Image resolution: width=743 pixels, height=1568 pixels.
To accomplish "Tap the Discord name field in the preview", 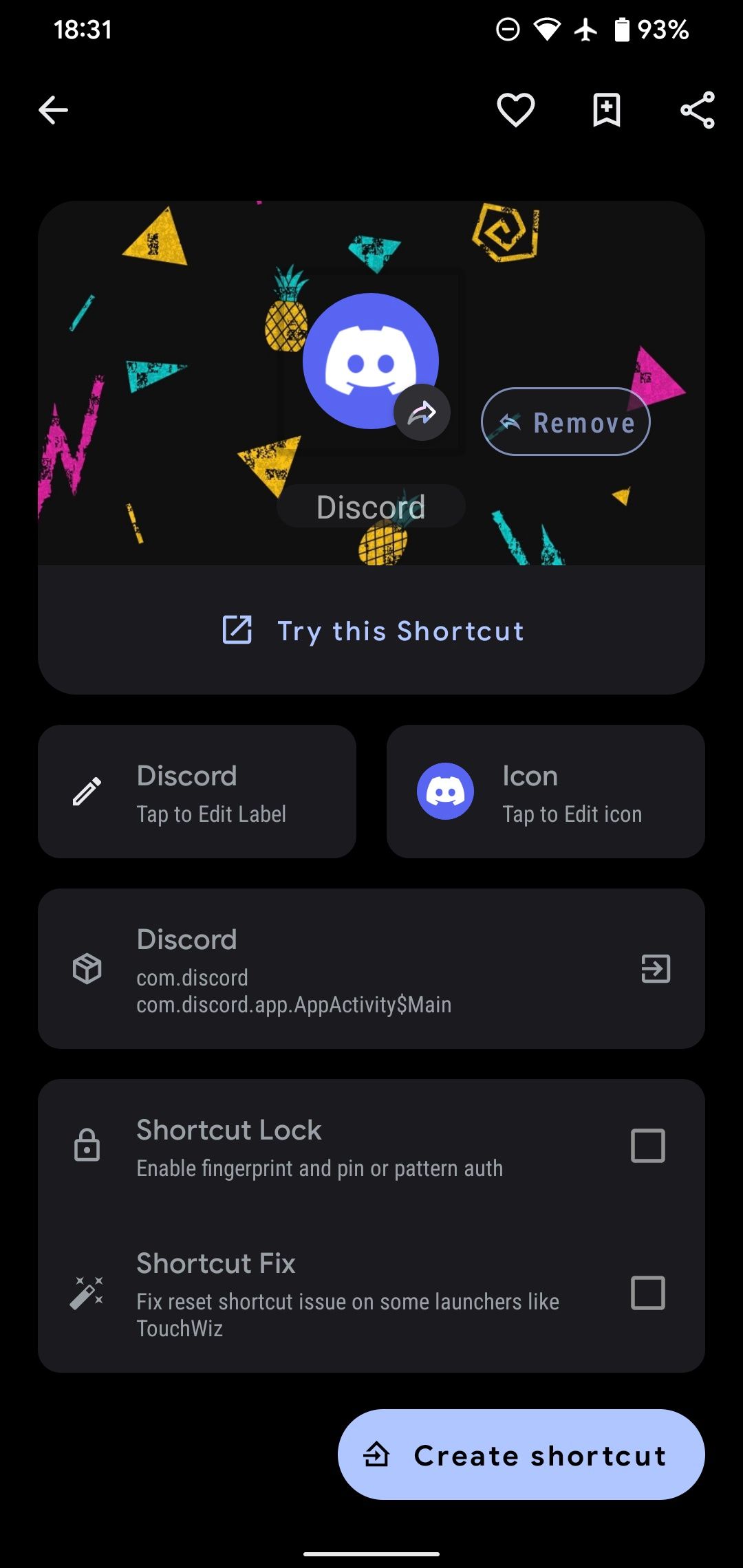I will (371, 506).
